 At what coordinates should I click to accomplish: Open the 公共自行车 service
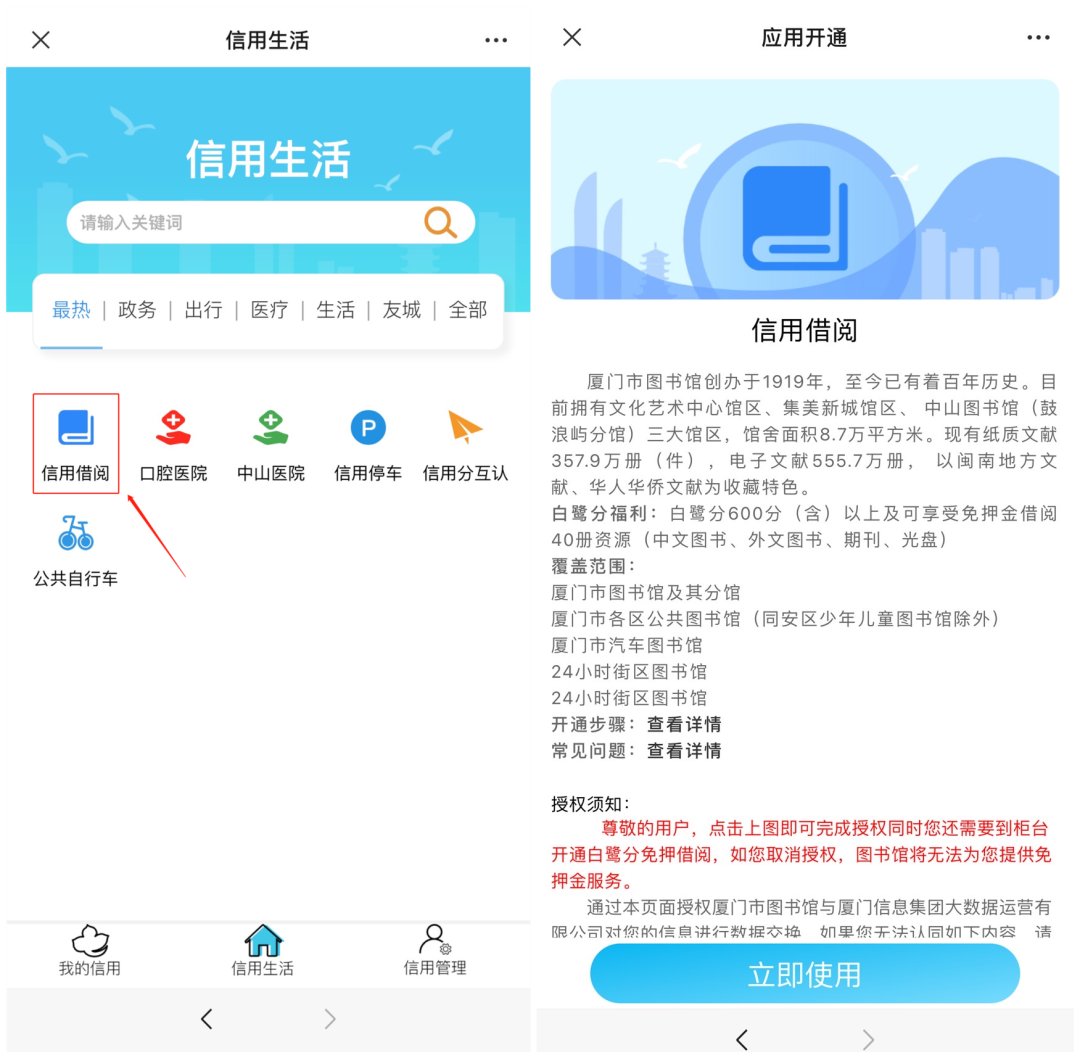[76, 550]
